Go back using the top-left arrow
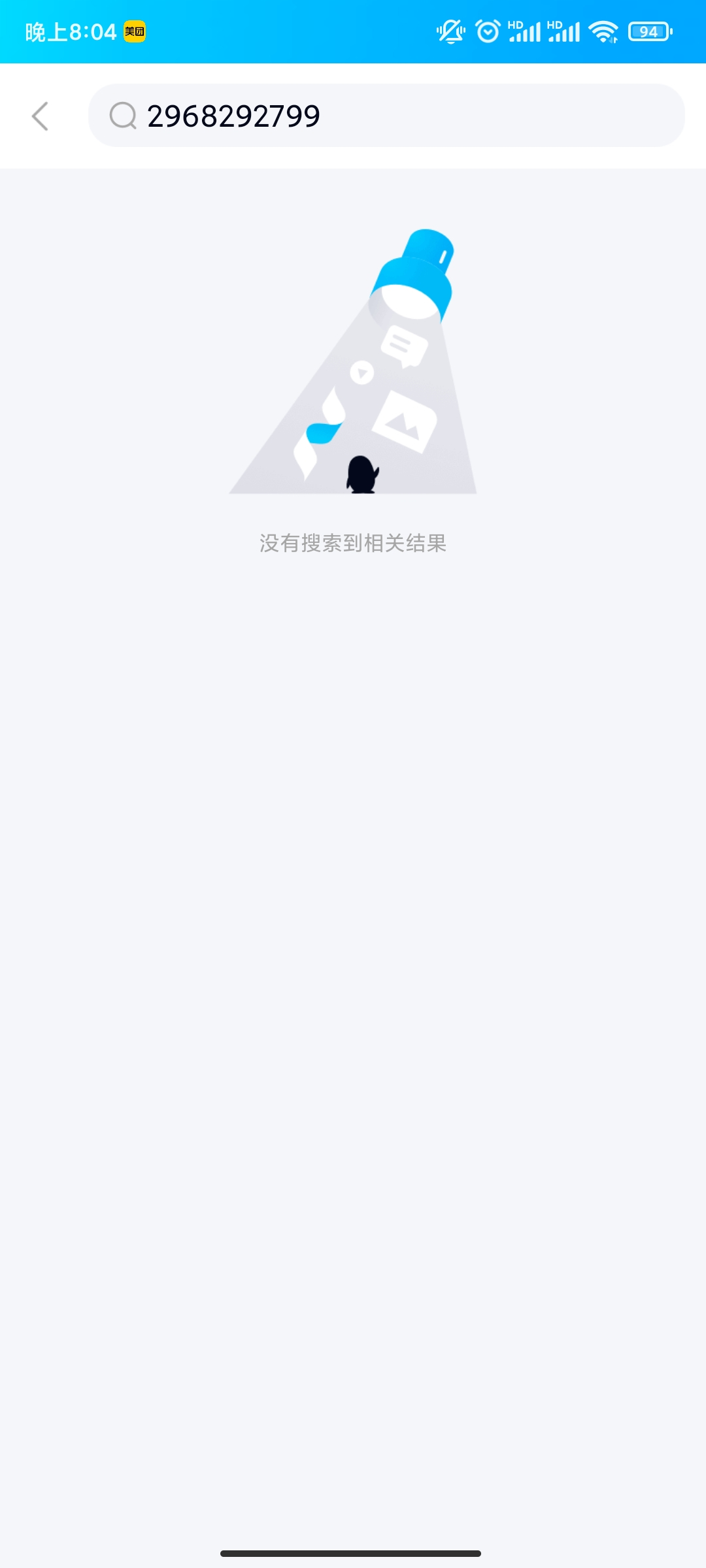The image size is (706, 1568). (x=41, y=116)
